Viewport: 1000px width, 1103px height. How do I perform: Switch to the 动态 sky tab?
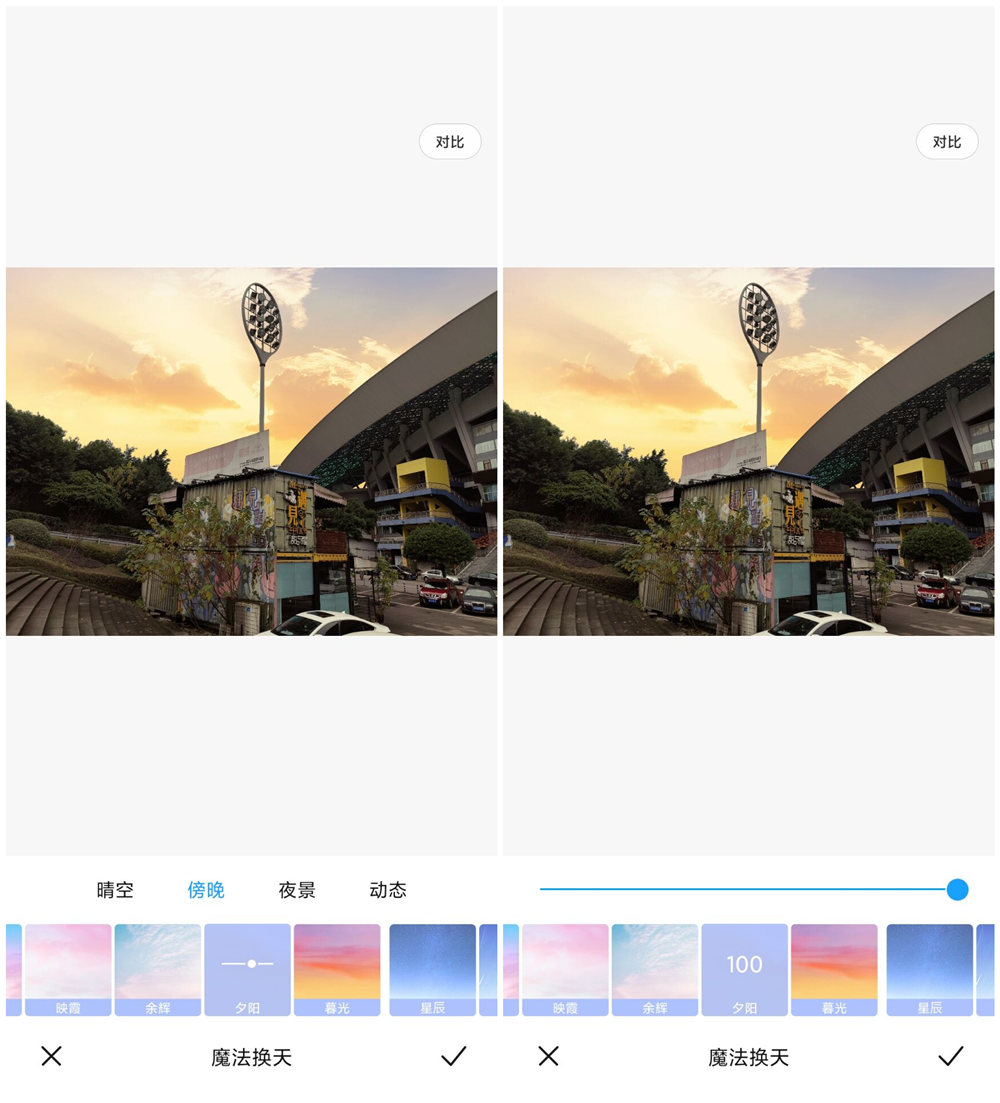pos(388,890)
